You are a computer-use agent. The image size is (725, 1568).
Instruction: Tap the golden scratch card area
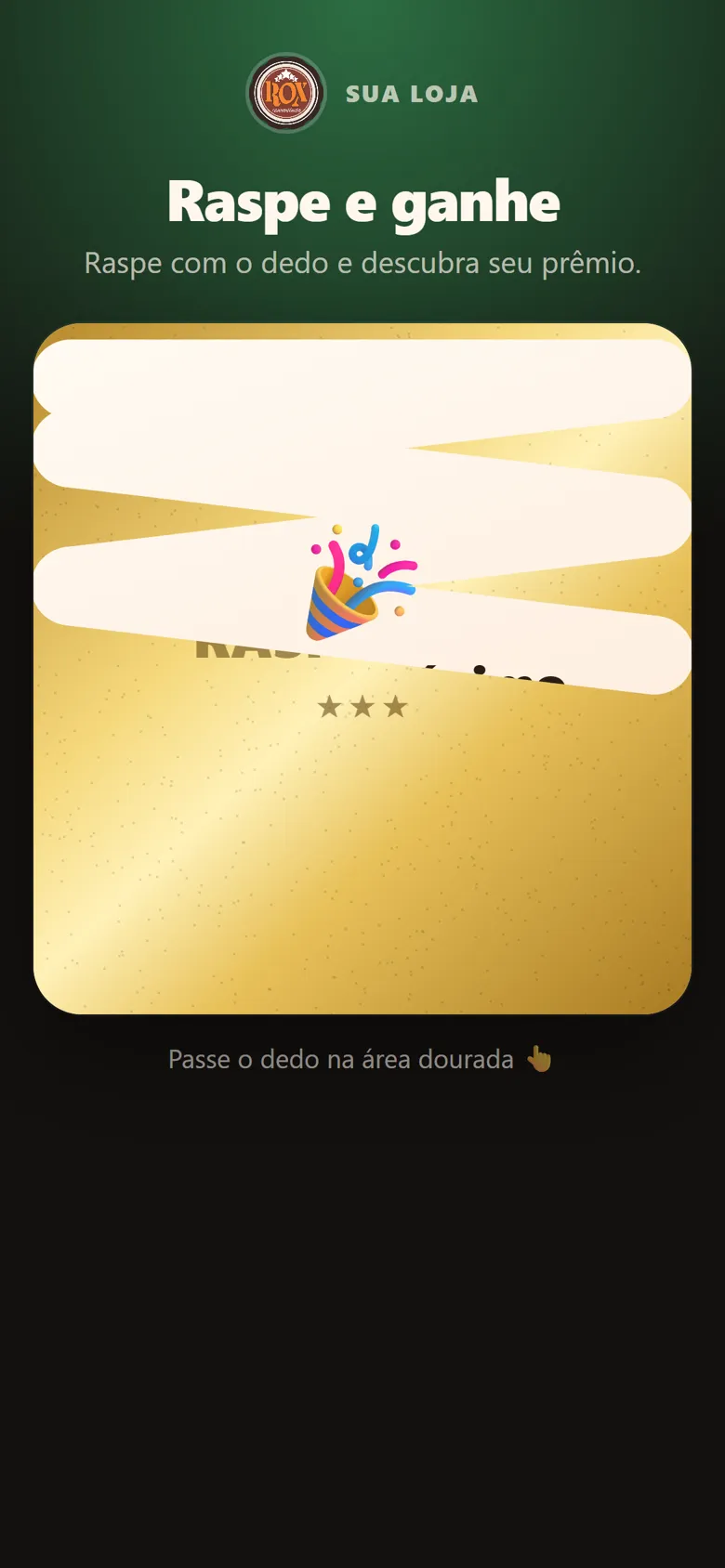362,669
